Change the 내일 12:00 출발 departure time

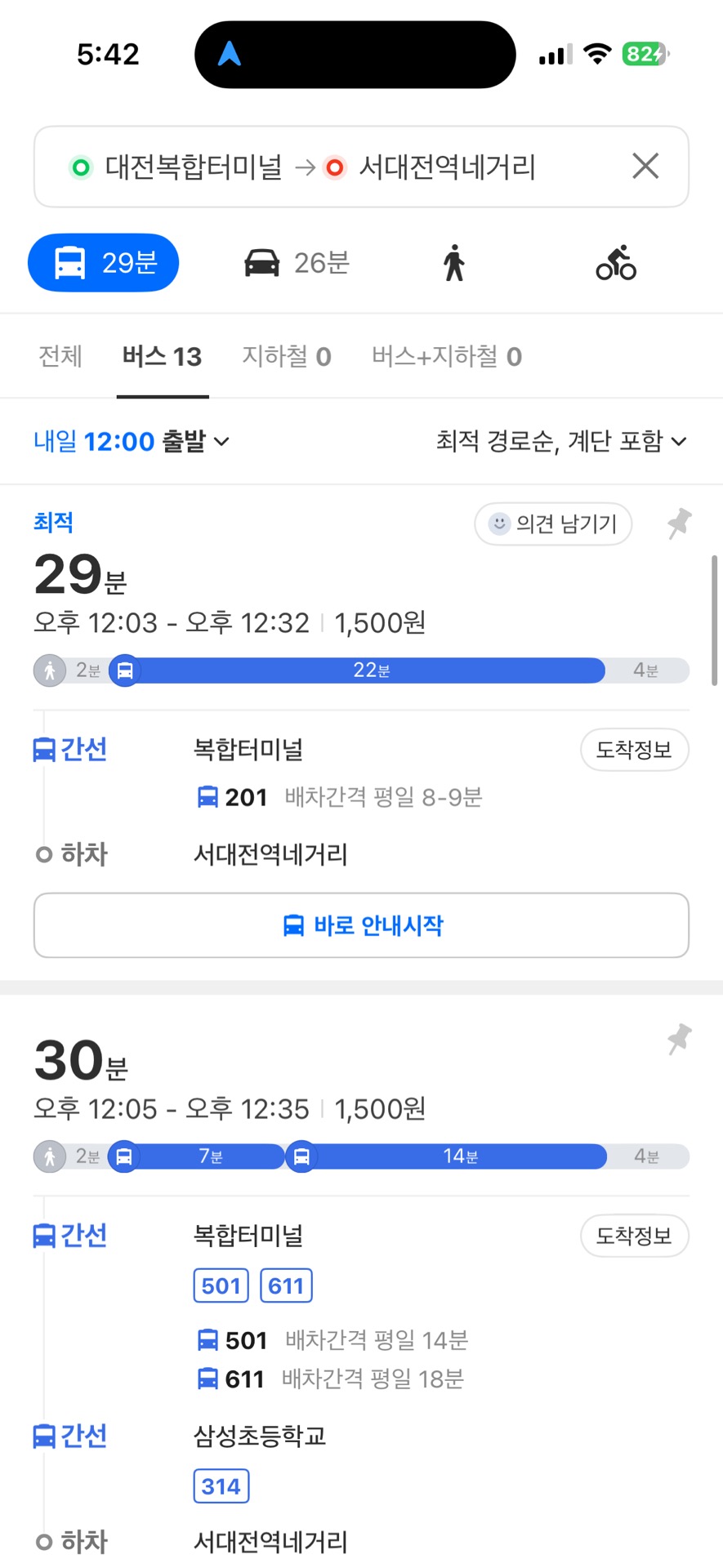[x=131, y=442]
